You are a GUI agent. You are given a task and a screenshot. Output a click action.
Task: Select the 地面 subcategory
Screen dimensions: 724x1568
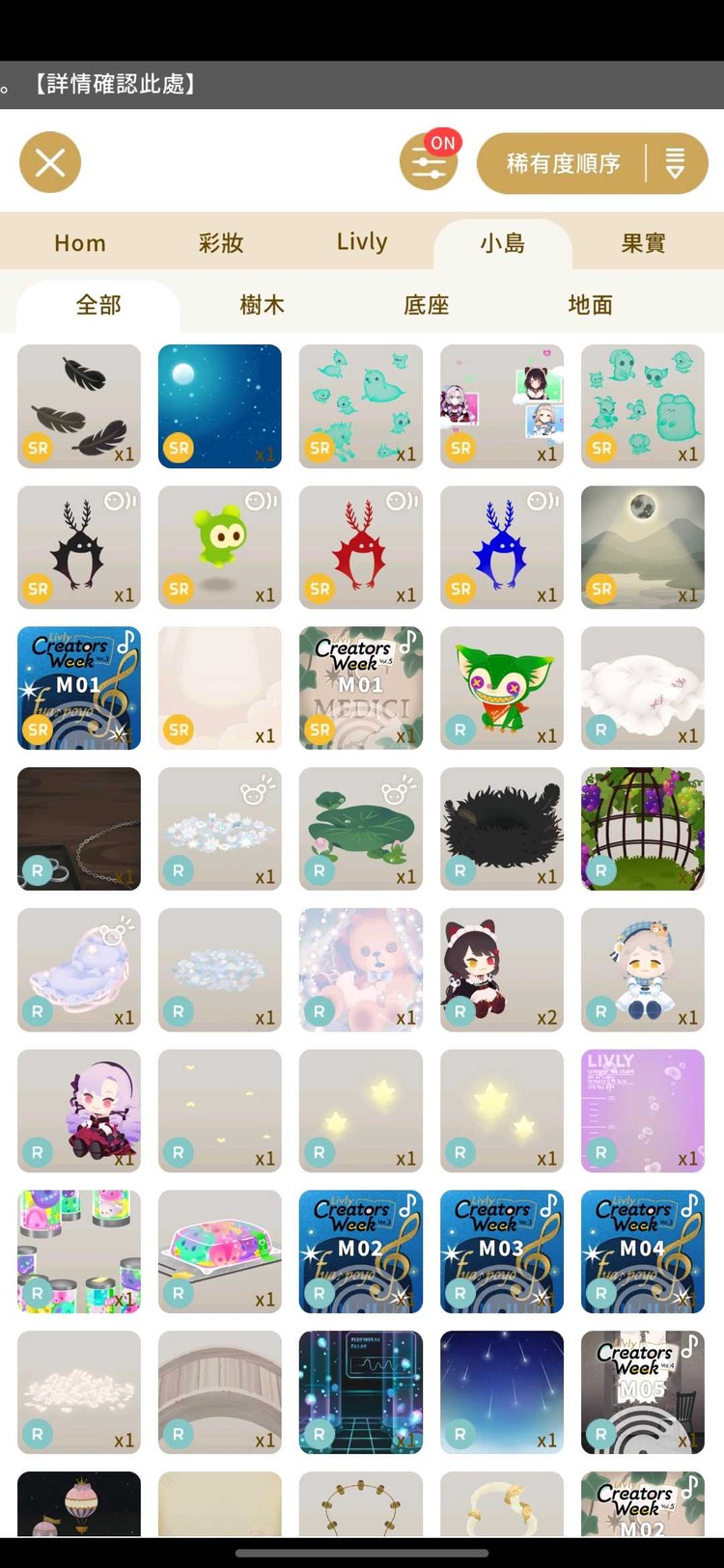[591, 305]
